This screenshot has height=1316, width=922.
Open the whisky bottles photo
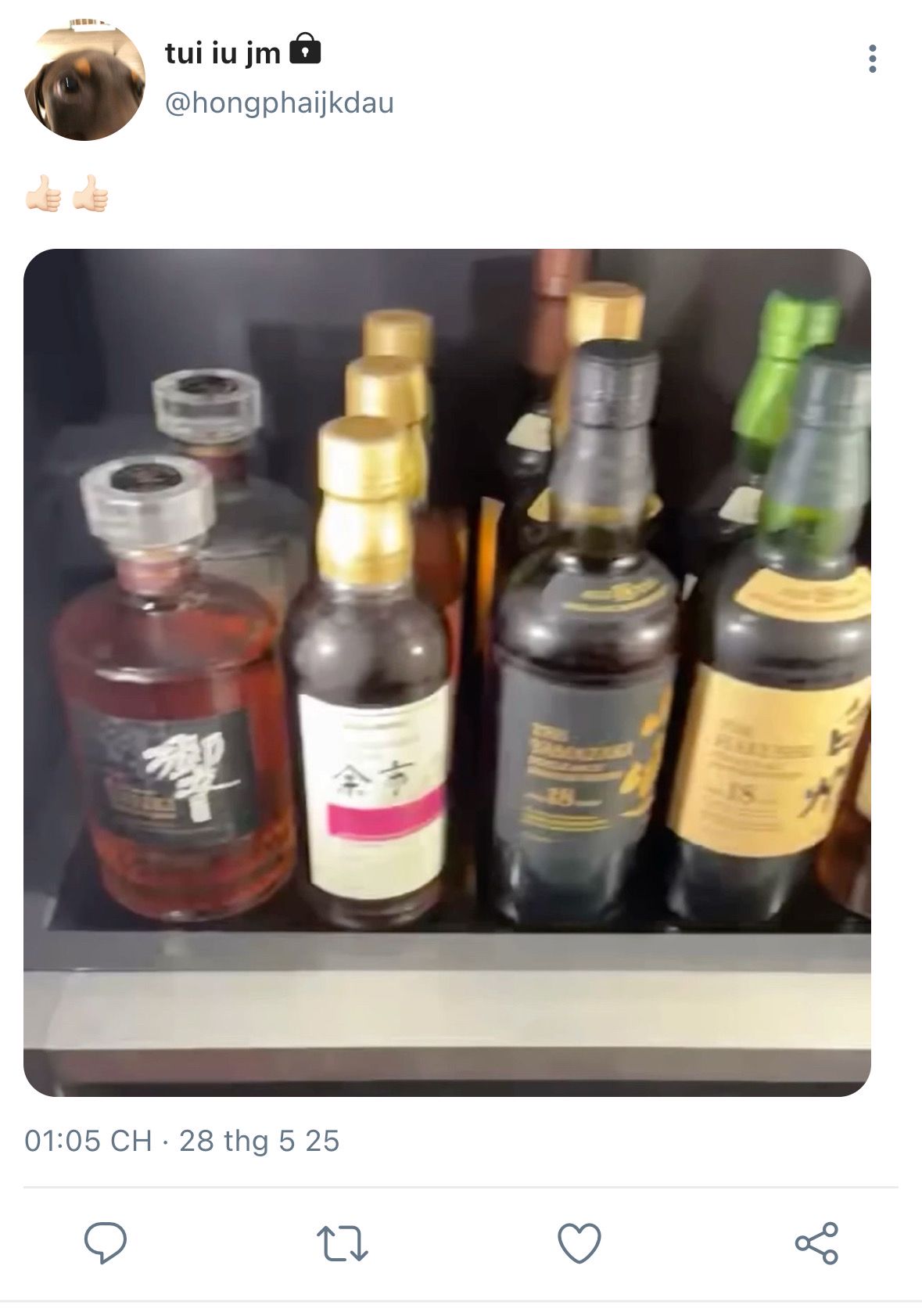click(447, 672)
